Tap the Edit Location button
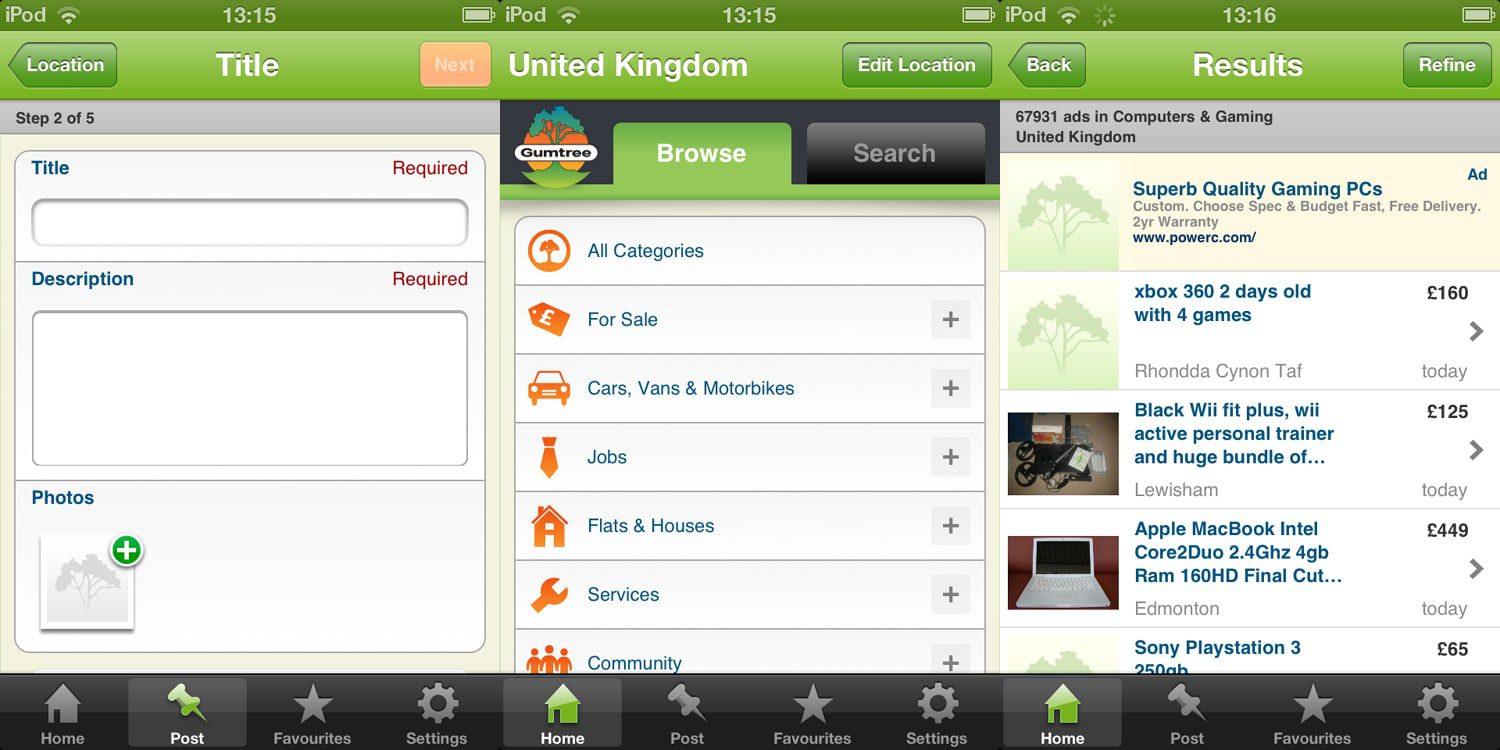The height and width of the screenshot is (750, 1500). [x=916, y=65]
